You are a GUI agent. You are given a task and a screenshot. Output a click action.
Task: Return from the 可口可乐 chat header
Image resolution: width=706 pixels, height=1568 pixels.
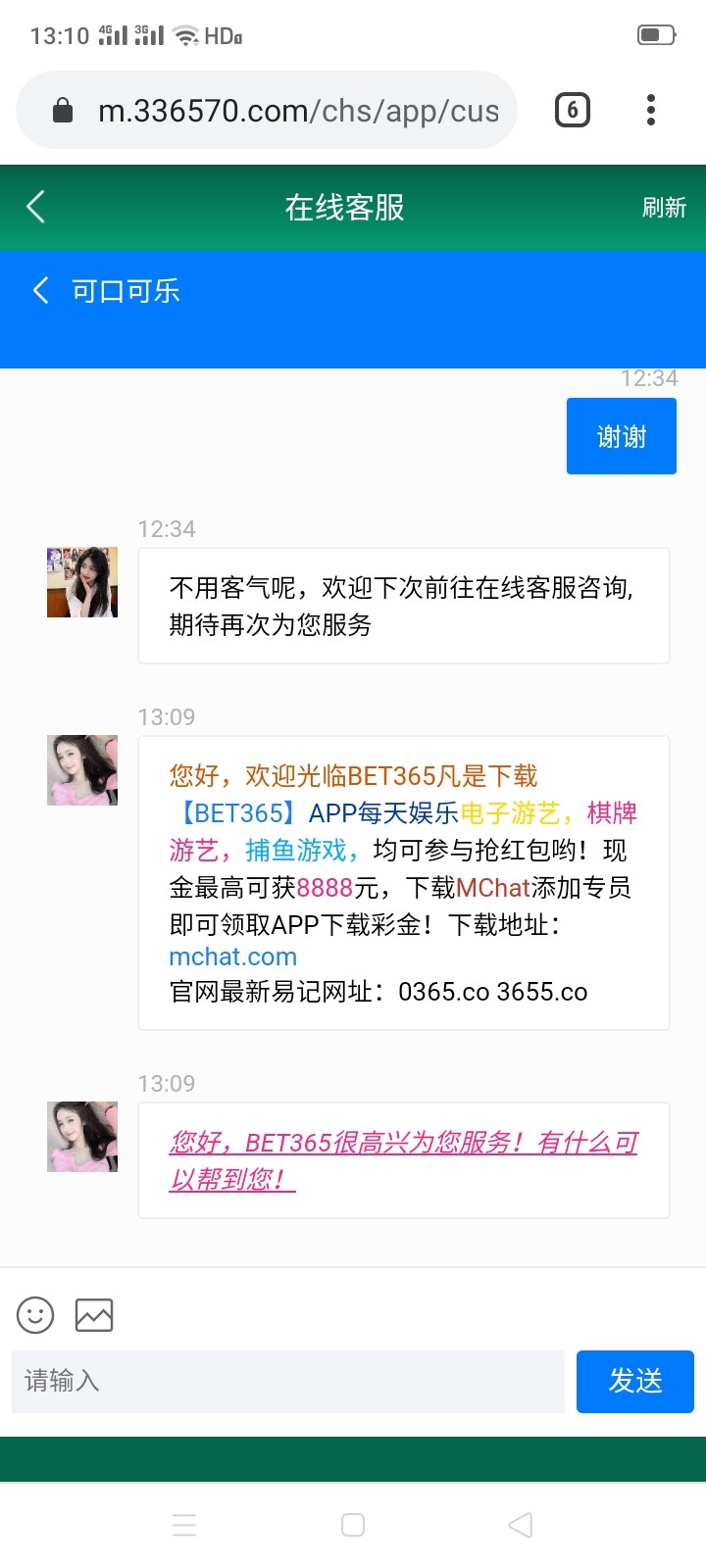pos(41,290)
